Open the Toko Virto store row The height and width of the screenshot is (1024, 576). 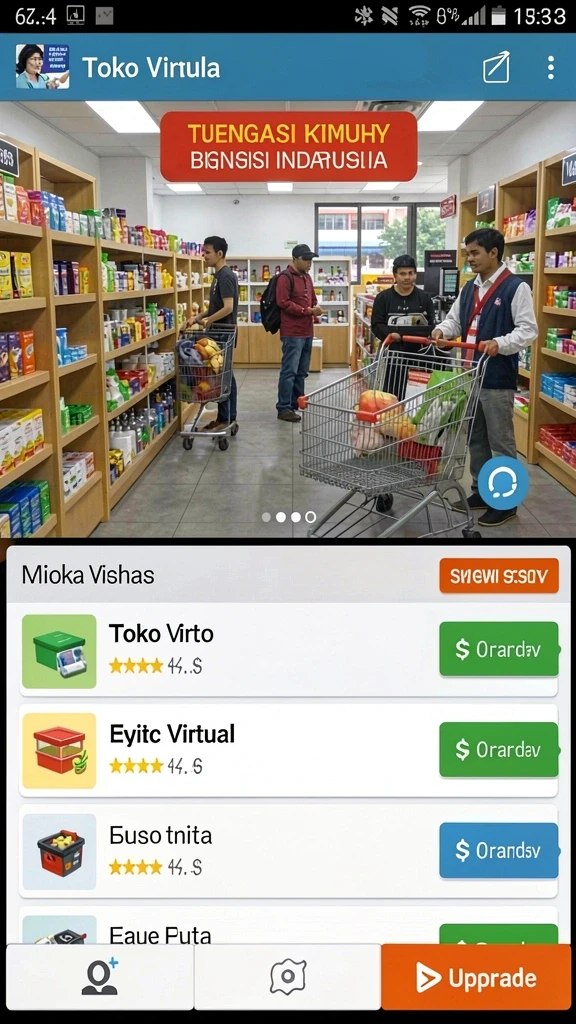[x=288, y=650]
